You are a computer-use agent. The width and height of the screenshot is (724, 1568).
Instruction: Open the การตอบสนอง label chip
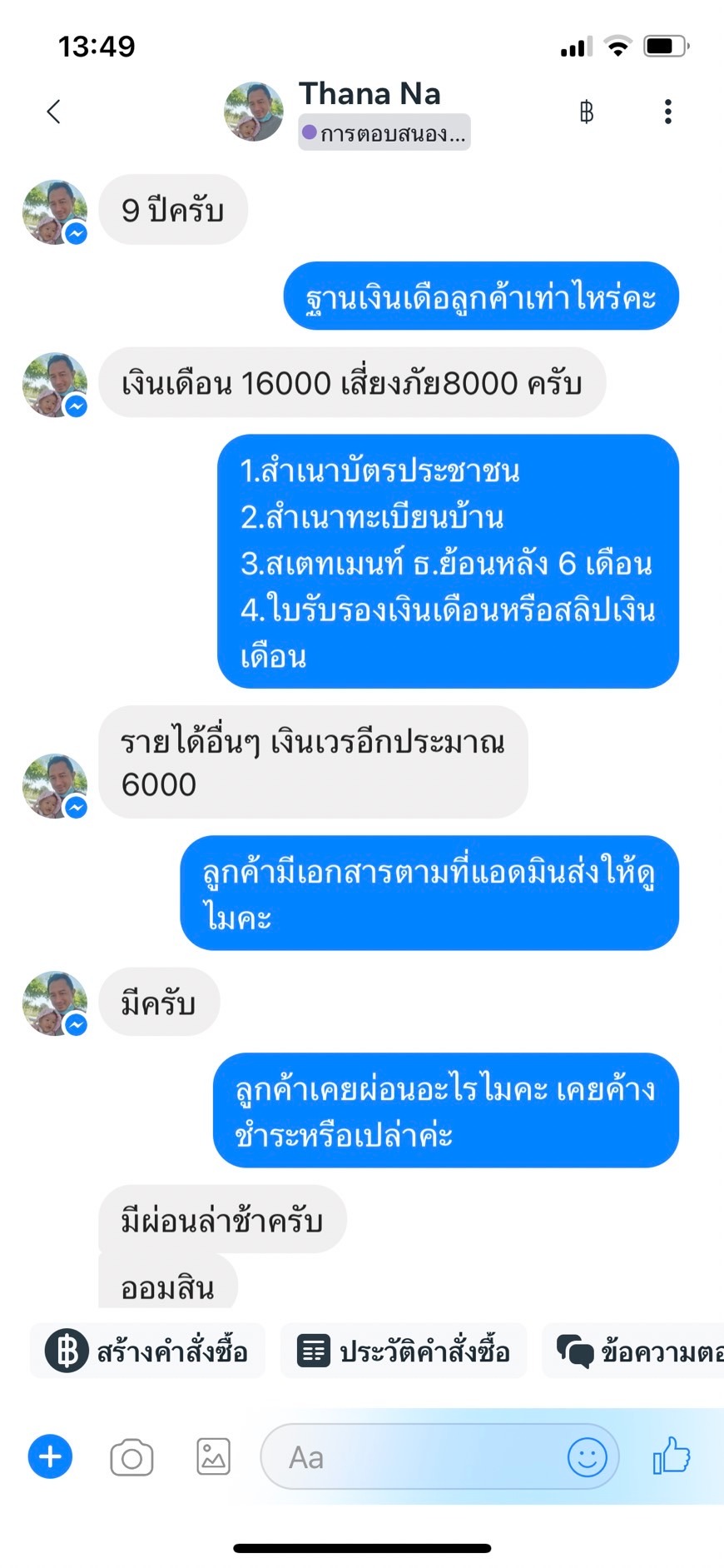coord(384,132)
